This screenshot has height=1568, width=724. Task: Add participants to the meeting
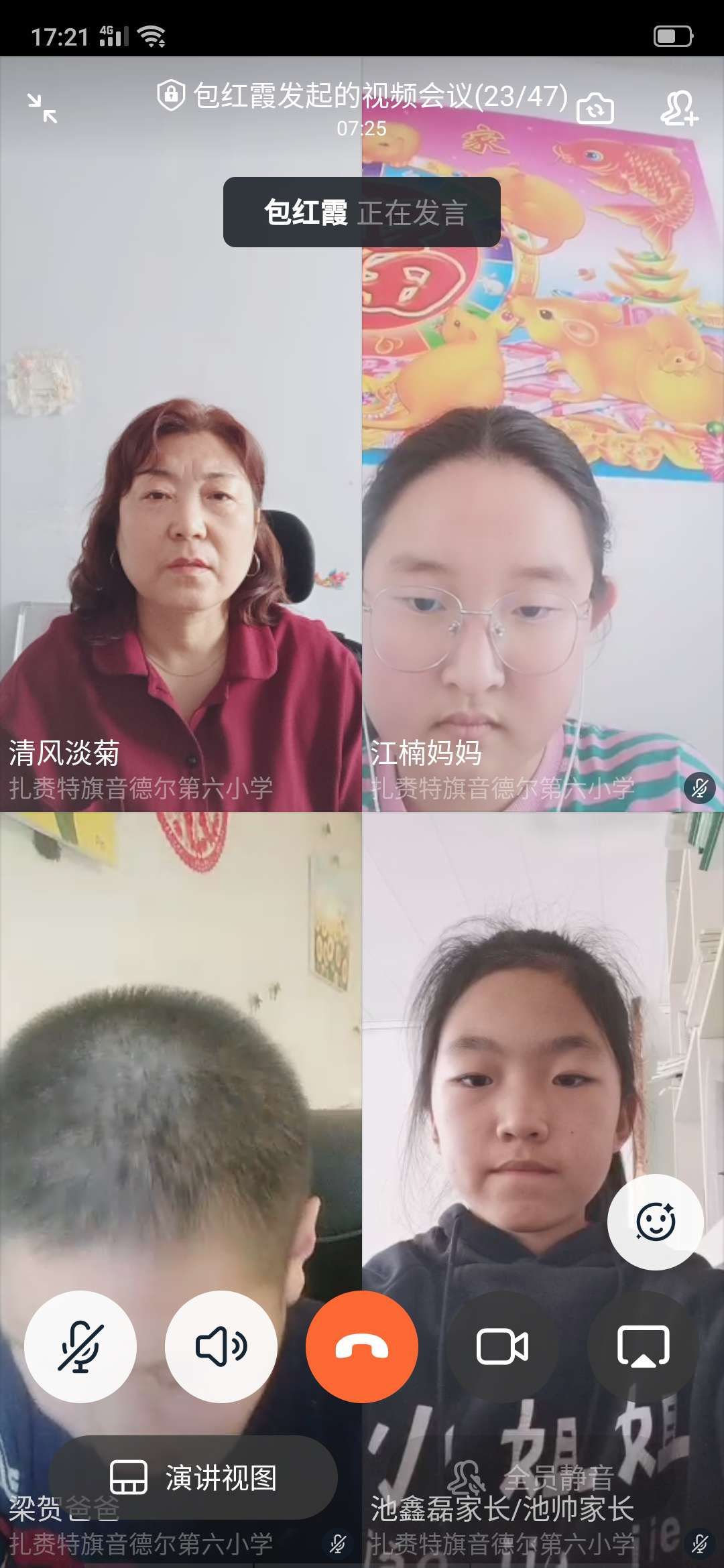[679, 109]
